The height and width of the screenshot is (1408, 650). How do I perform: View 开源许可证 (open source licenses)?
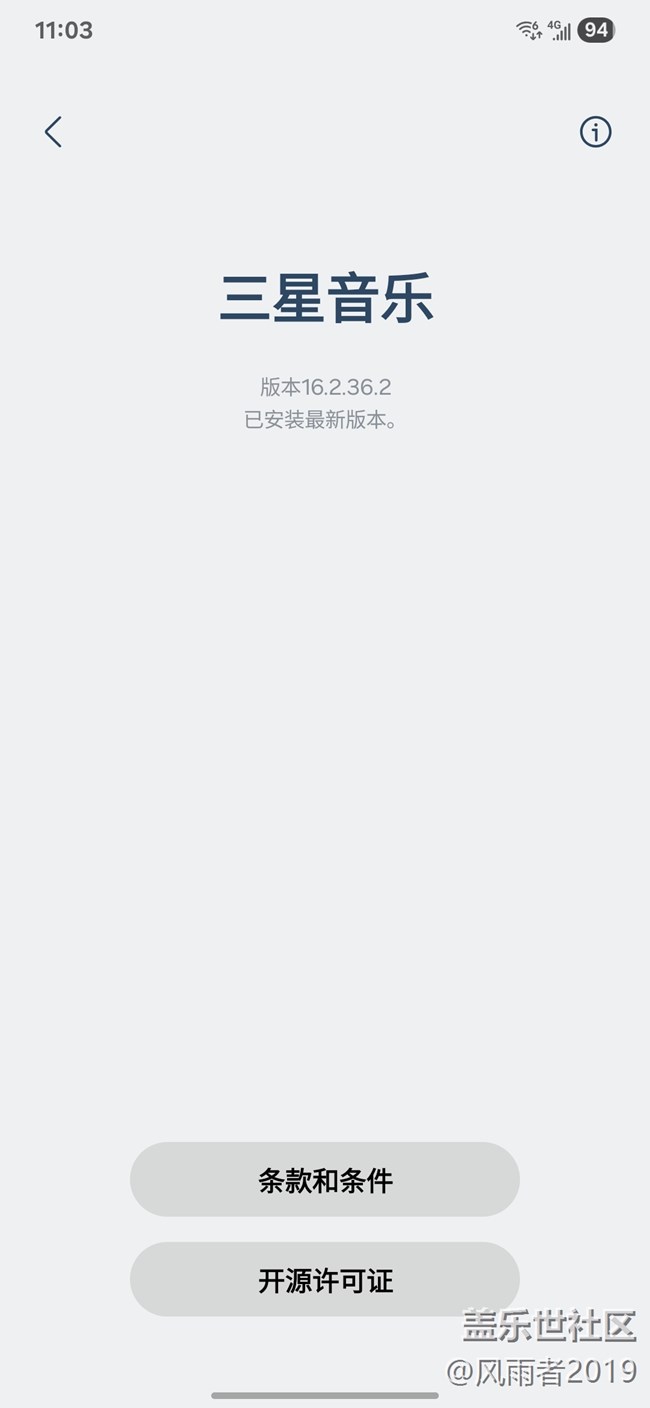[325, 1280]
